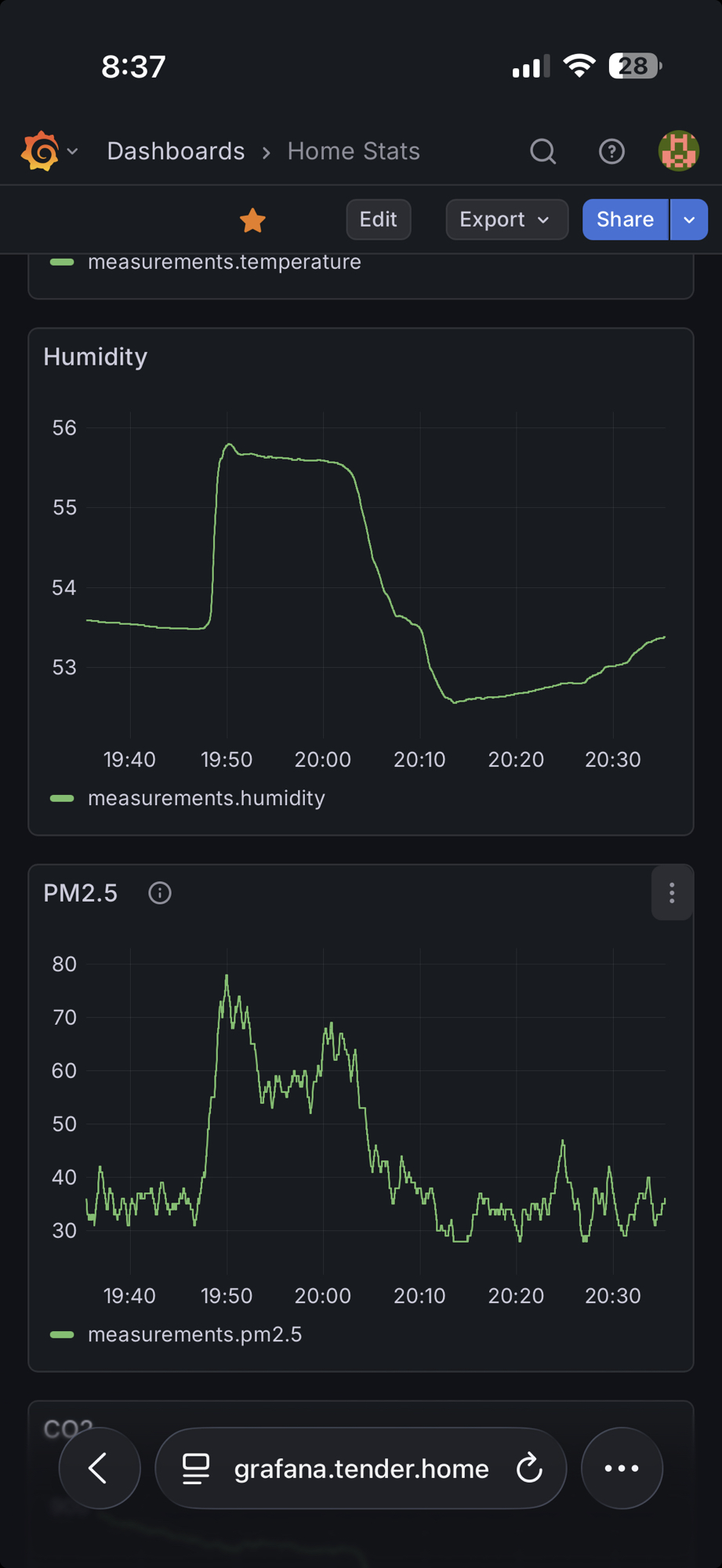Open the search icon
The image size is (722, 1568).
click(542, 151)
